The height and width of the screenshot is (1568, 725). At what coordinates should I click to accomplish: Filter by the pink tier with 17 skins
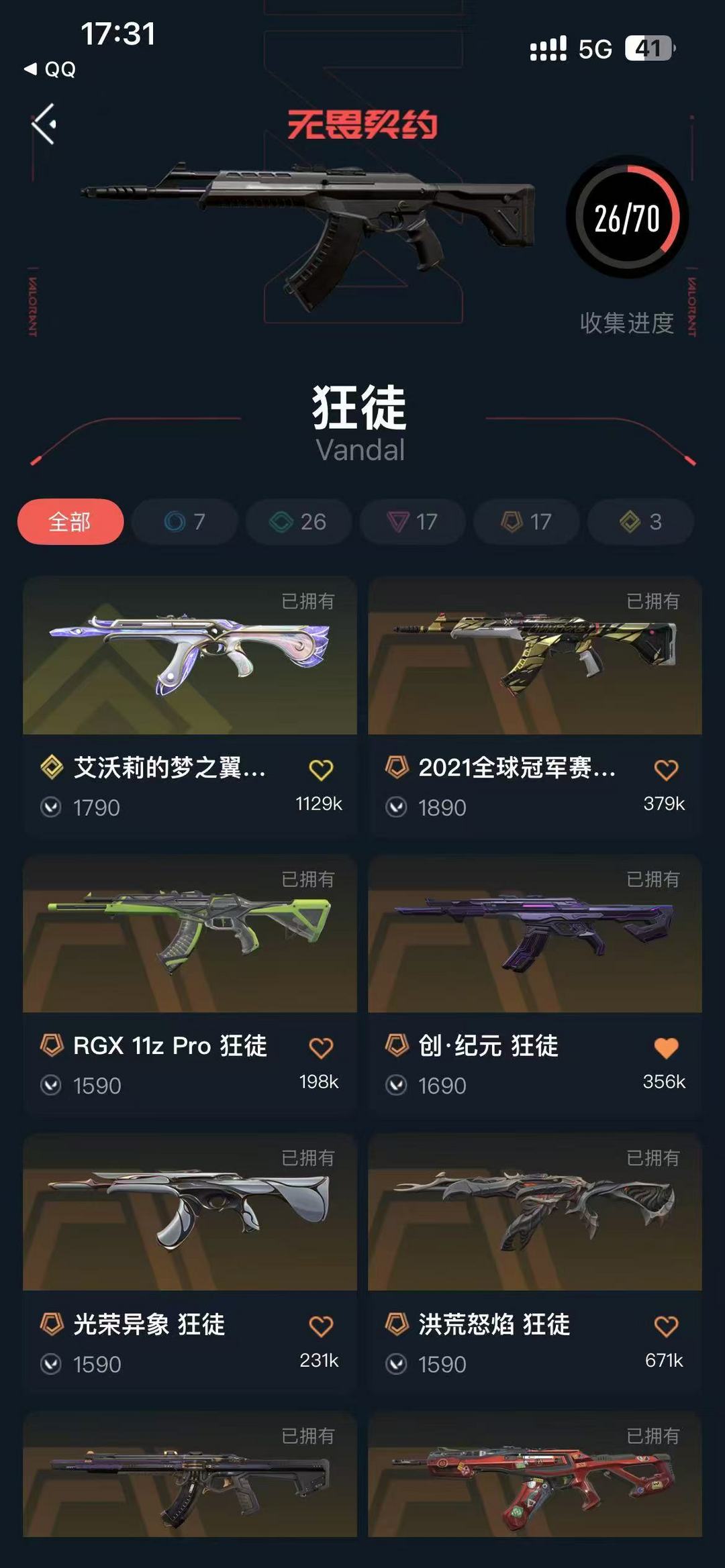pyautogui.click(x=412, y=521)
